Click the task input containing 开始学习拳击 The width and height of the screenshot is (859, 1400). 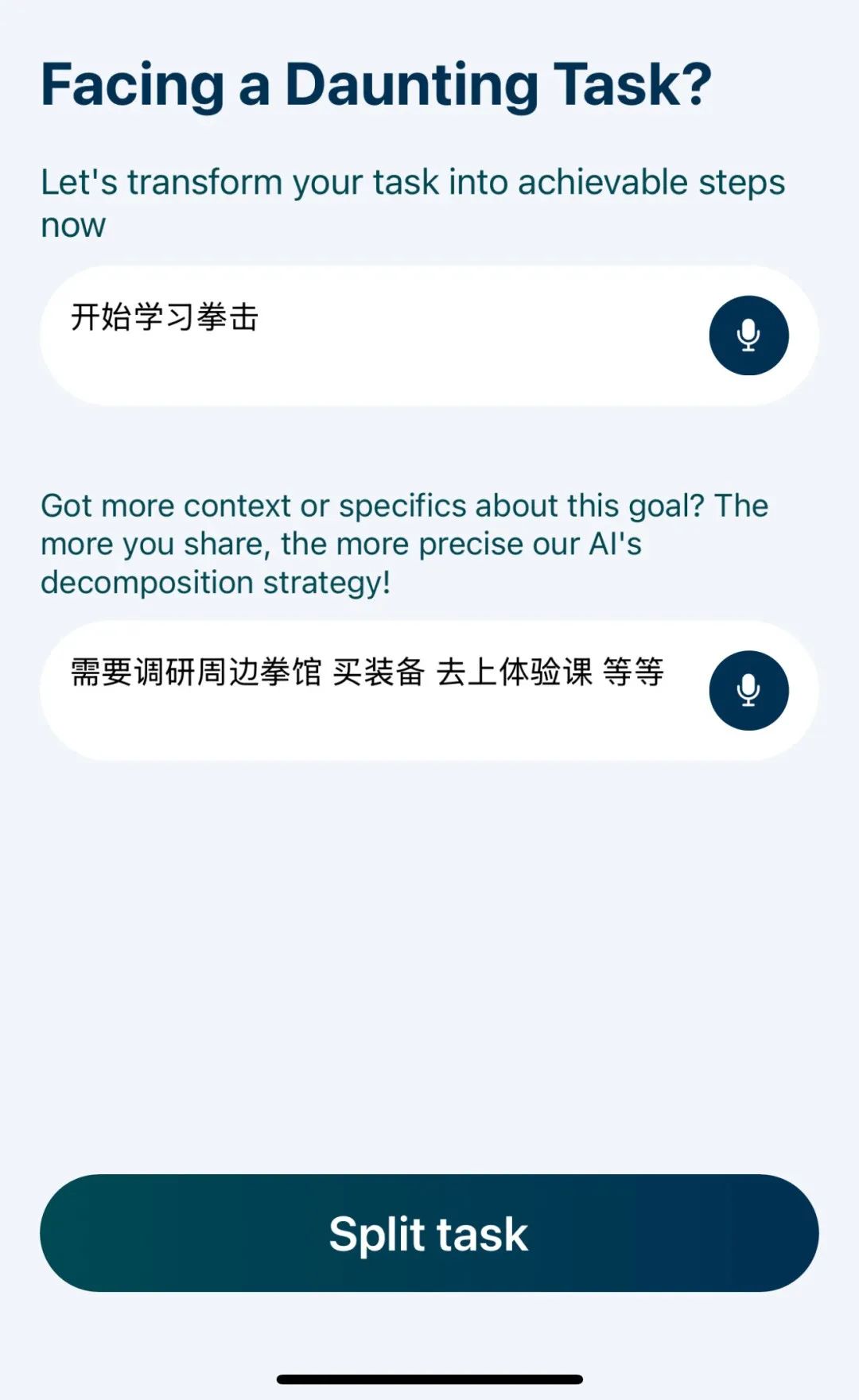(x=358, y=335)
